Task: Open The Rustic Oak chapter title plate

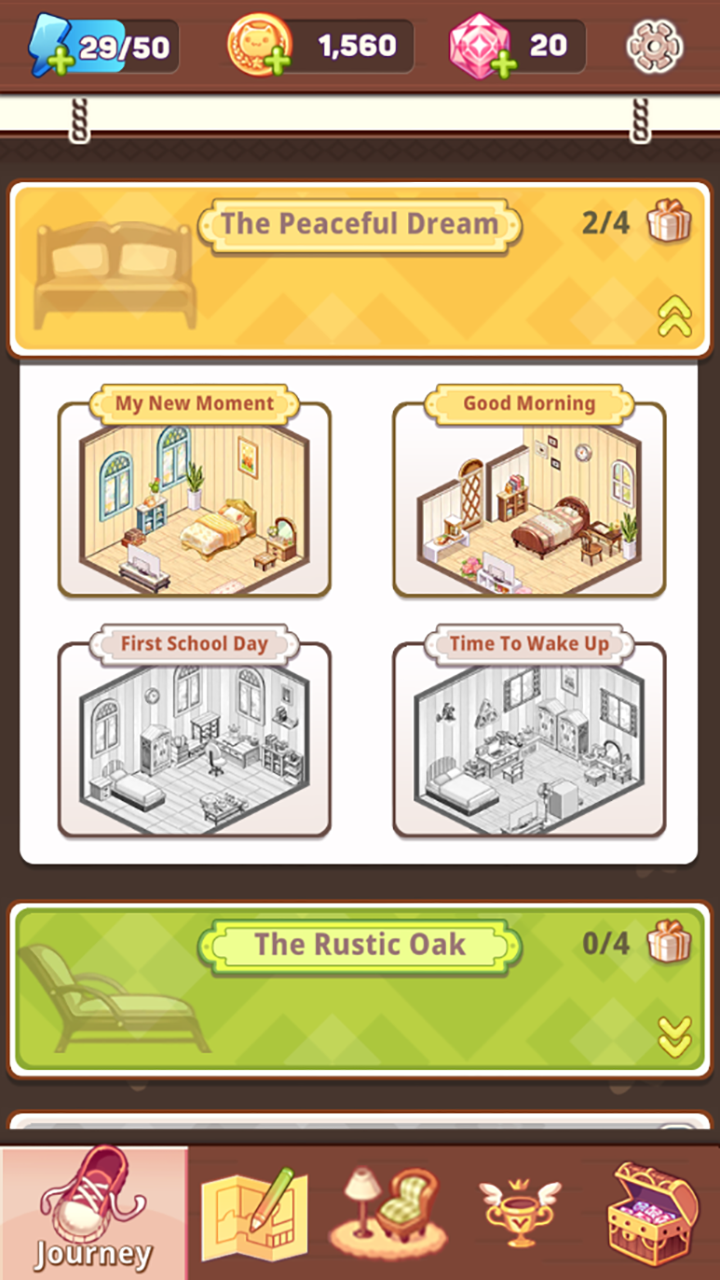Action: [x=360, y=944]
